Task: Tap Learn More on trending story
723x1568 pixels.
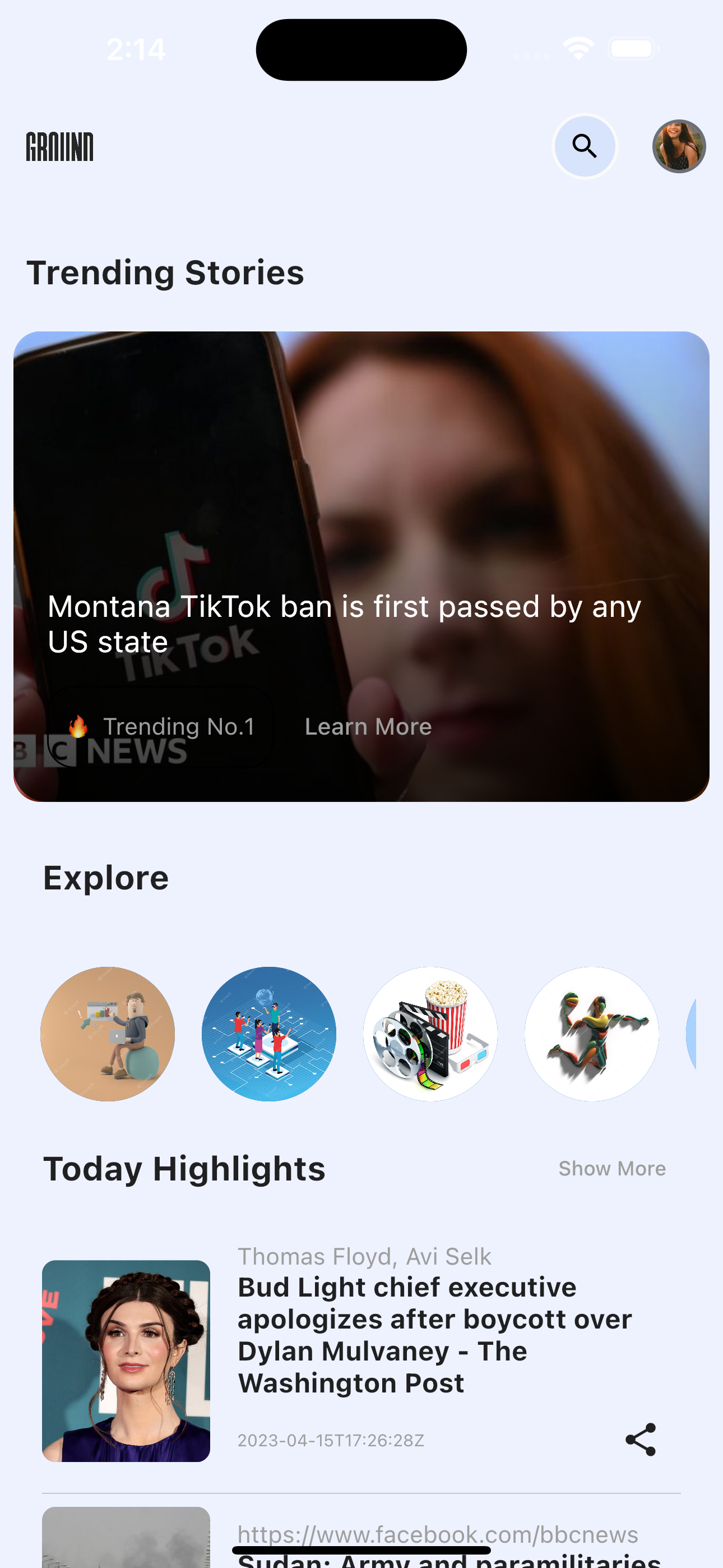Action: tap(368, 726)
